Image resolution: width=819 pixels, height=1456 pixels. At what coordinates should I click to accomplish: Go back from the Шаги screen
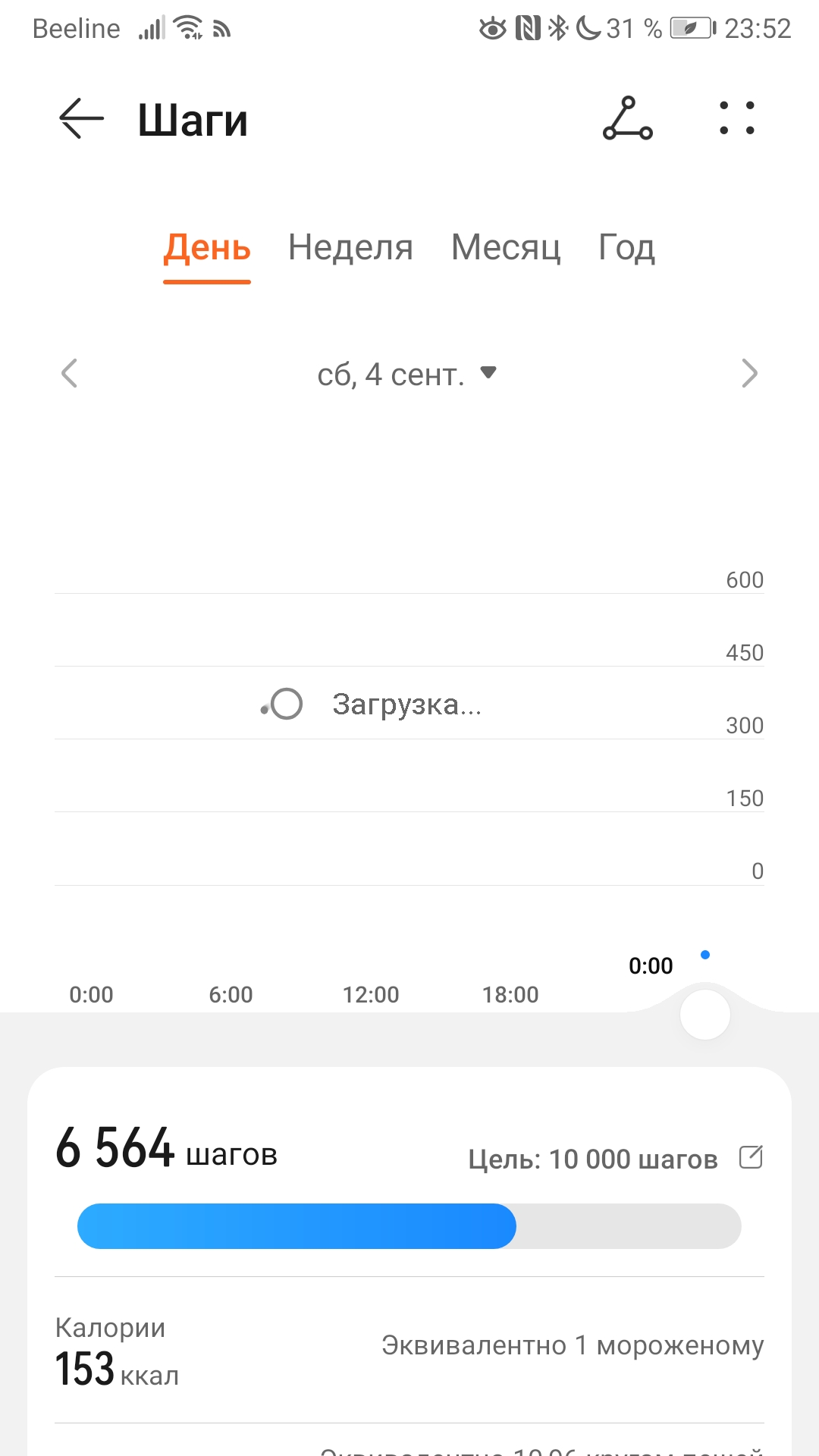(80, 119)
